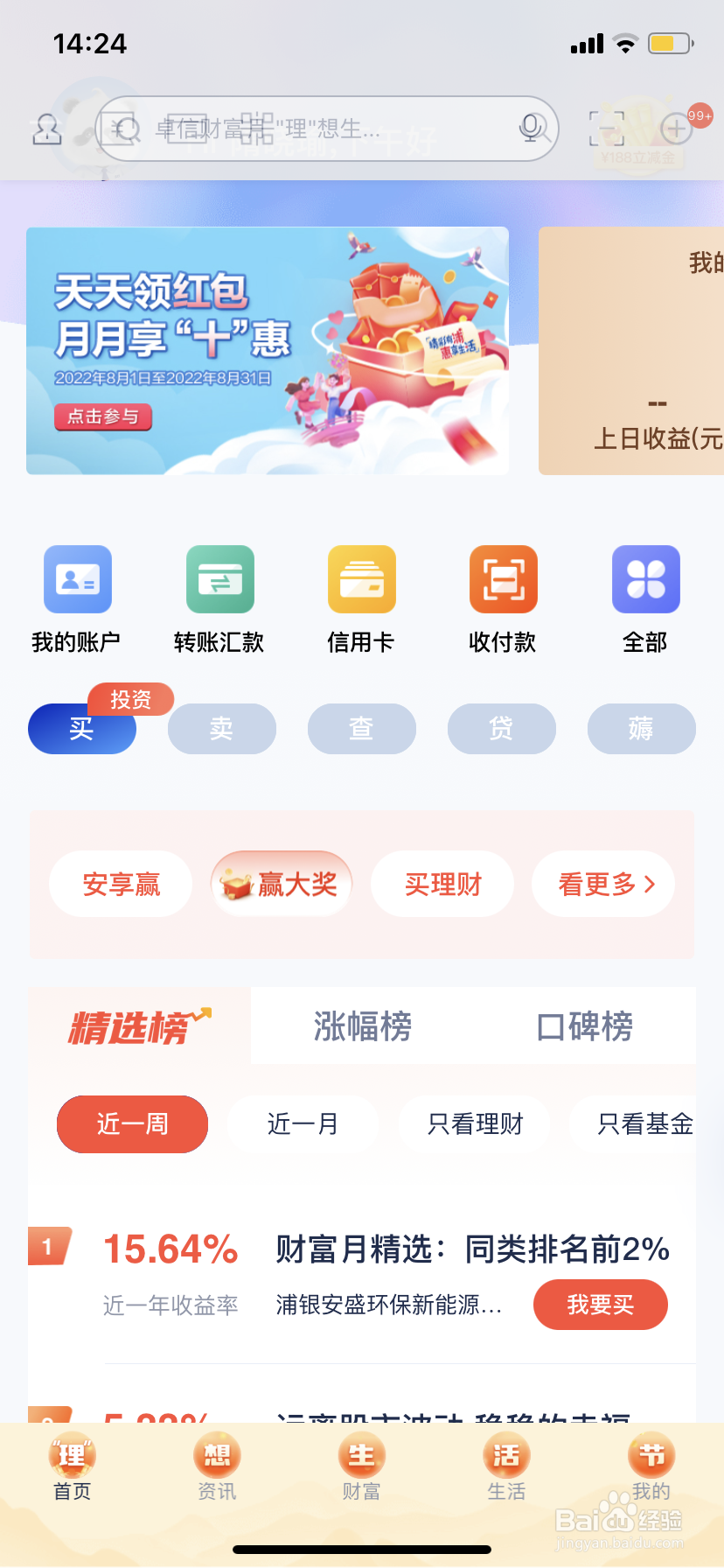The image size is (724, 1568).
Task: Enable the 只看理财 filter
Action: point(475,1124)
